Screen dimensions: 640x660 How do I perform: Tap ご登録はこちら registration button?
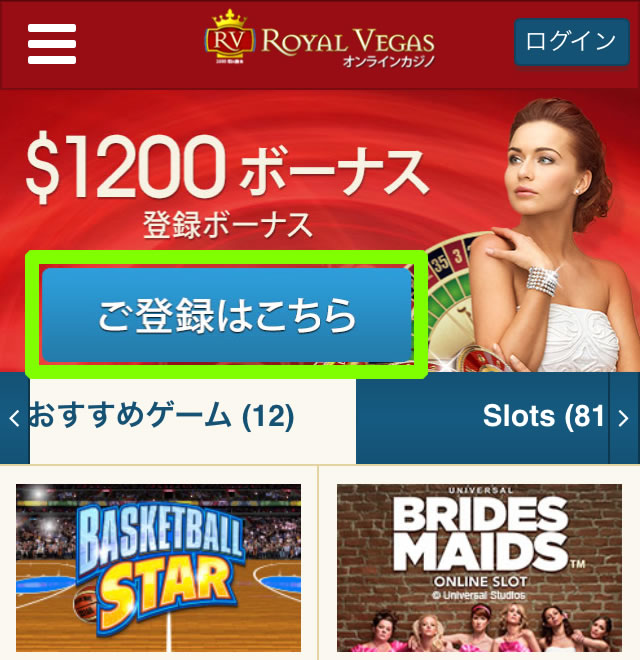(227, 315)
